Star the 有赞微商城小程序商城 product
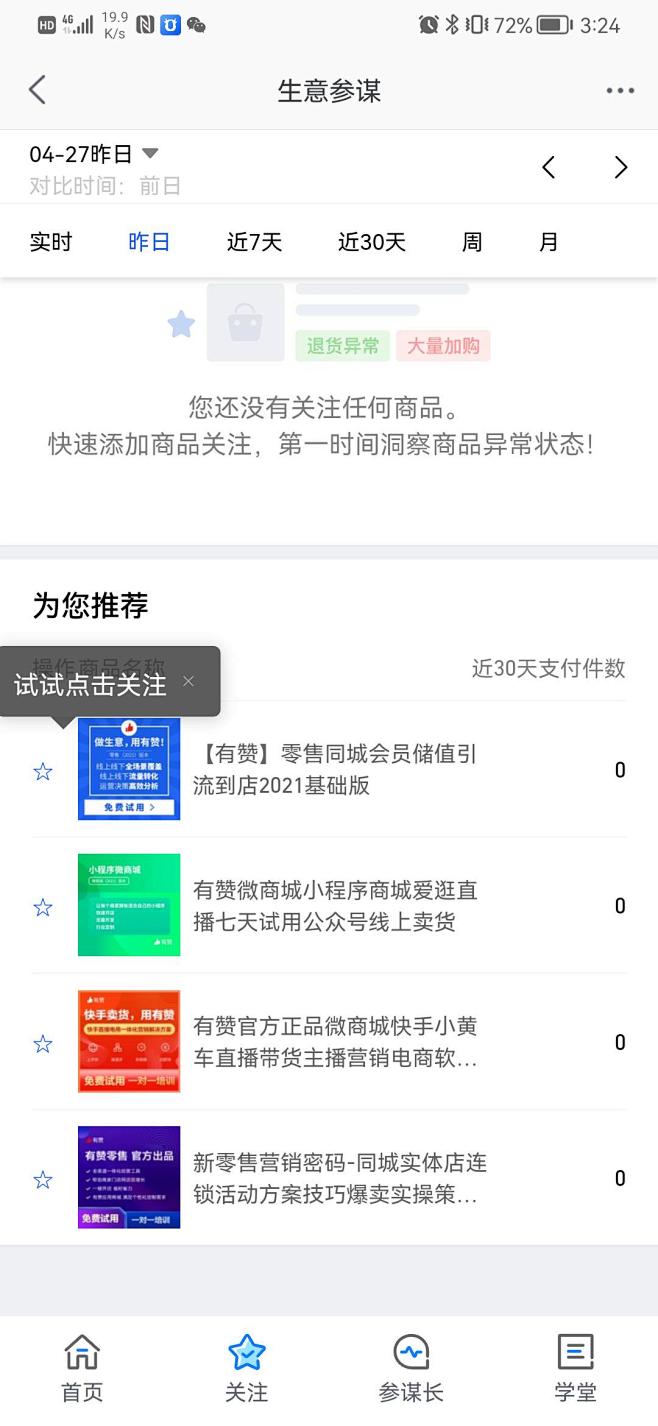 [x=43, y=907]
